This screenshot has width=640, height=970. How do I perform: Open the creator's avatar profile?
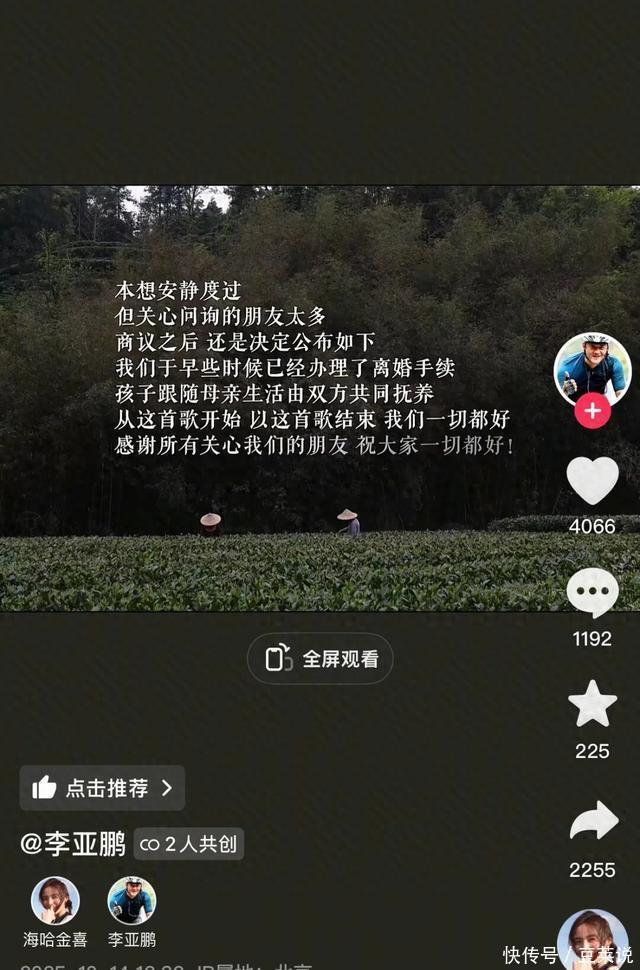pyautogui.click(x=592, y=367)
